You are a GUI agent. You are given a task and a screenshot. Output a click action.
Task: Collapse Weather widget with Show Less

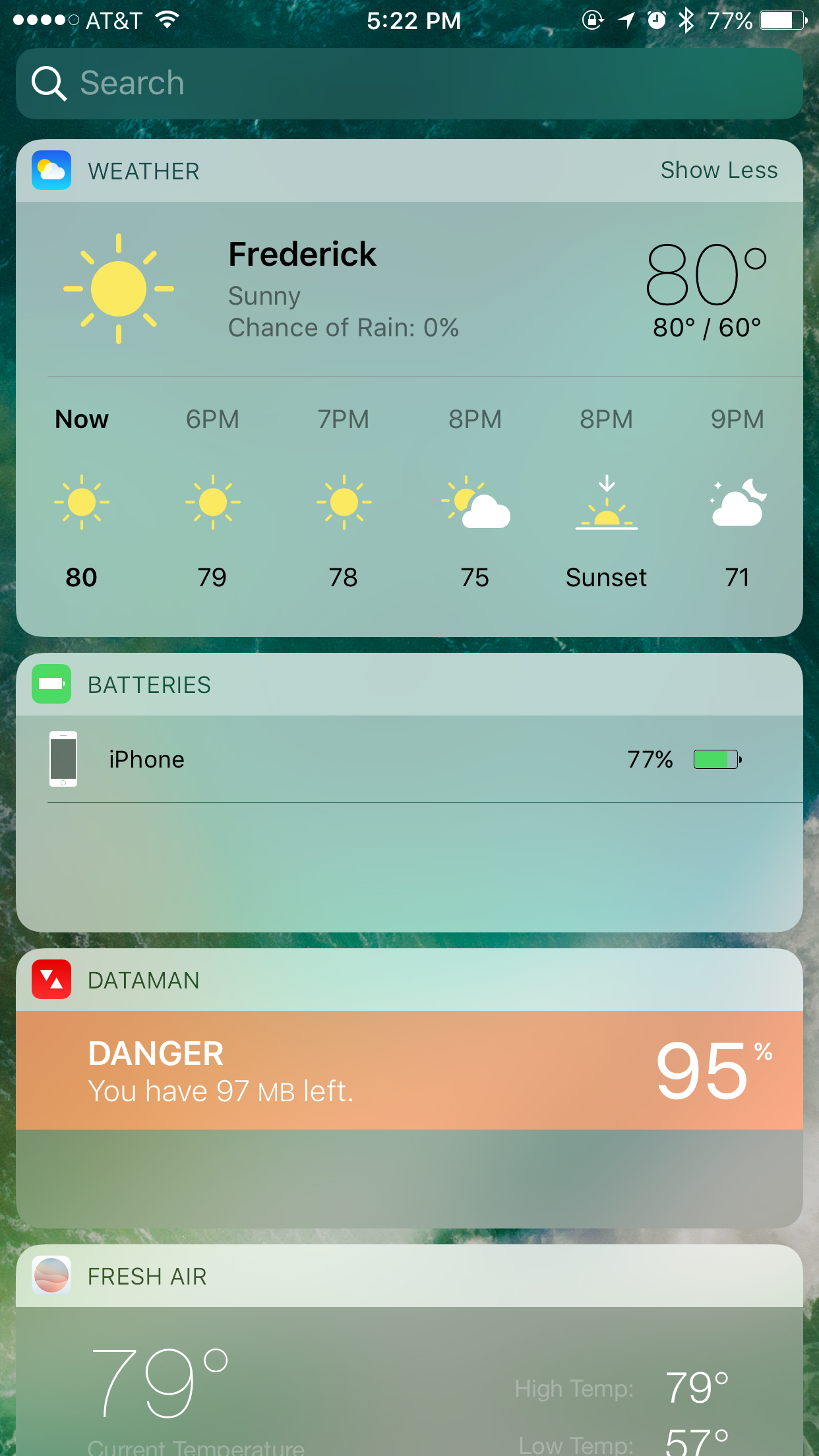point(719,170)
